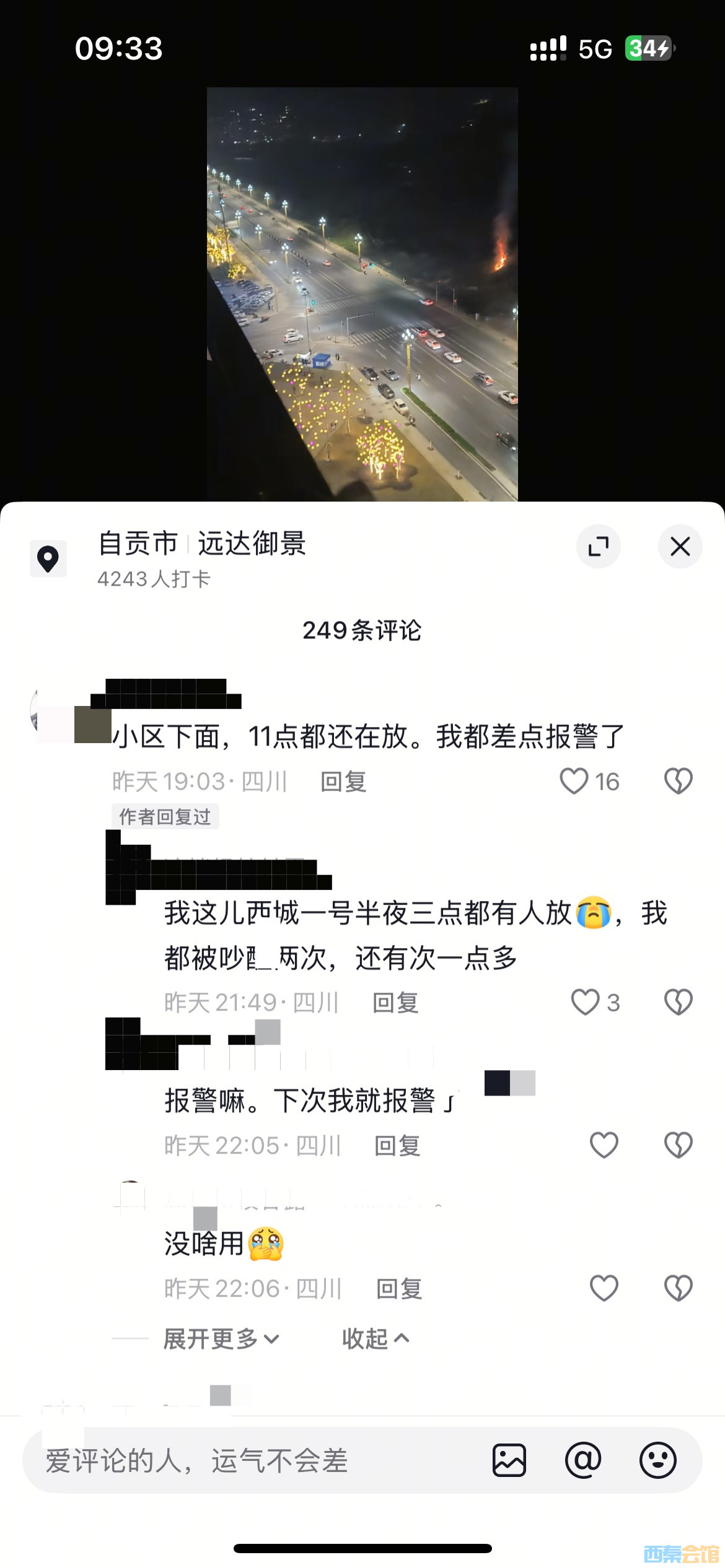Collapse the replies with 收起
Screen dimensions: 725x1568
tap(376, 1339)
